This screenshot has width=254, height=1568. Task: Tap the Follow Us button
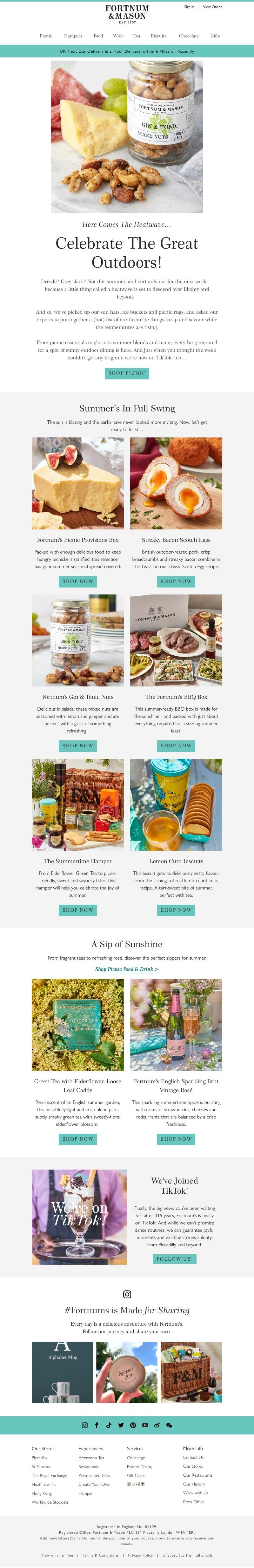[174, 1259]
